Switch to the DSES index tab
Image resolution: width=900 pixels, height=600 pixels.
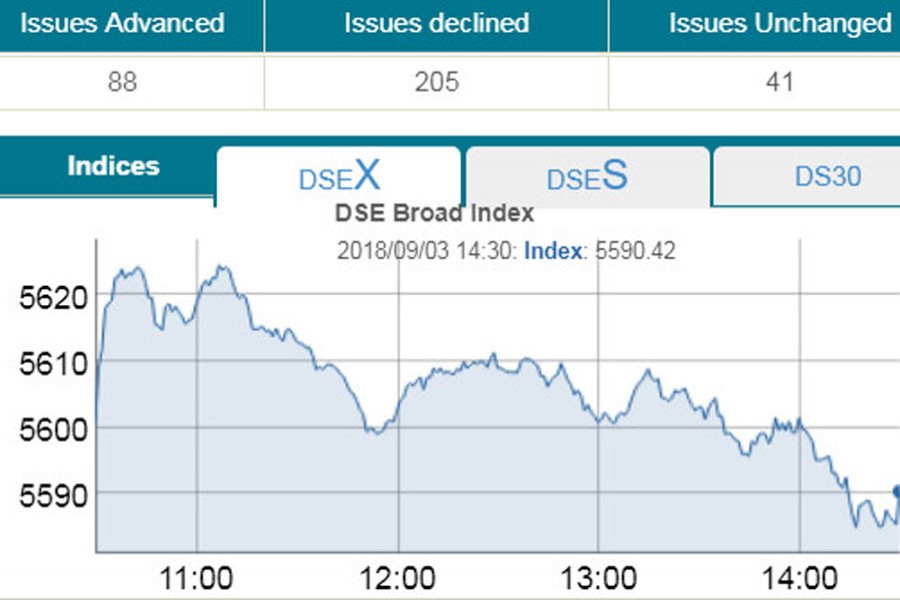coord(587,176)
